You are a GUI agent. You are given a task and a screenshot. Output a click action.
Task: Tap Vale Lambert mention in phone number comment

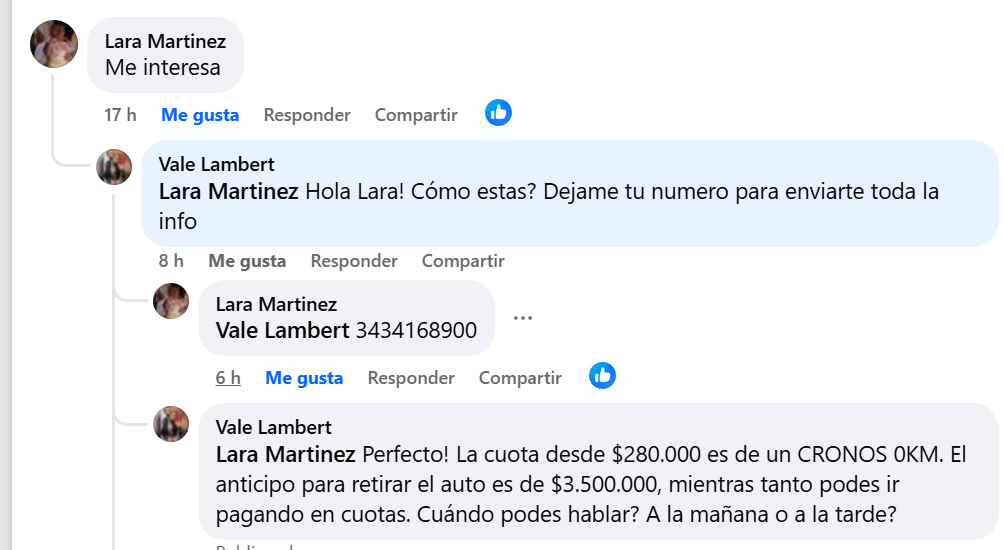click(x=283, y=330)
